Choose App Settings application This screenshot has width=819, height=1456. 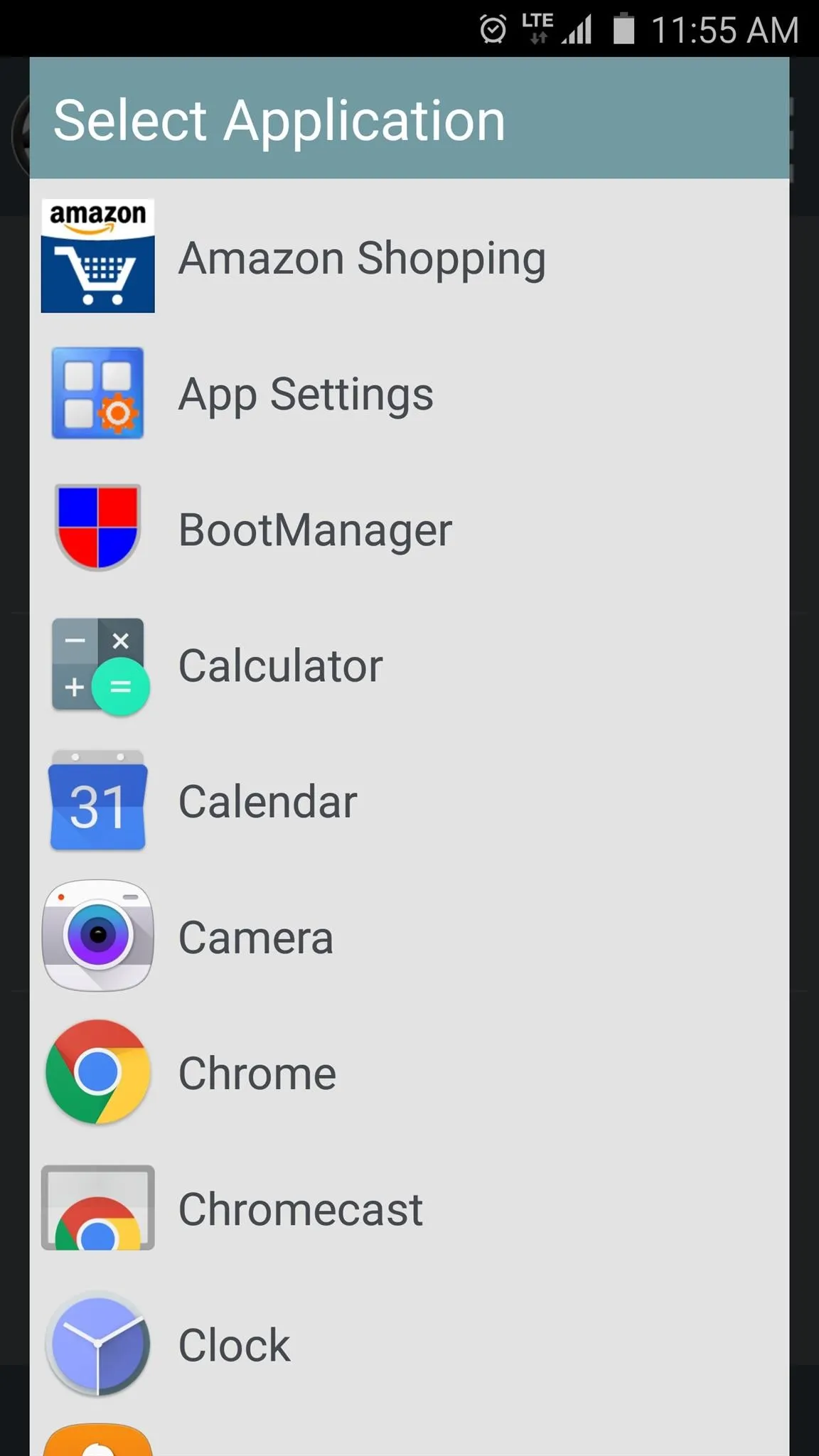[x=409, y=393]
